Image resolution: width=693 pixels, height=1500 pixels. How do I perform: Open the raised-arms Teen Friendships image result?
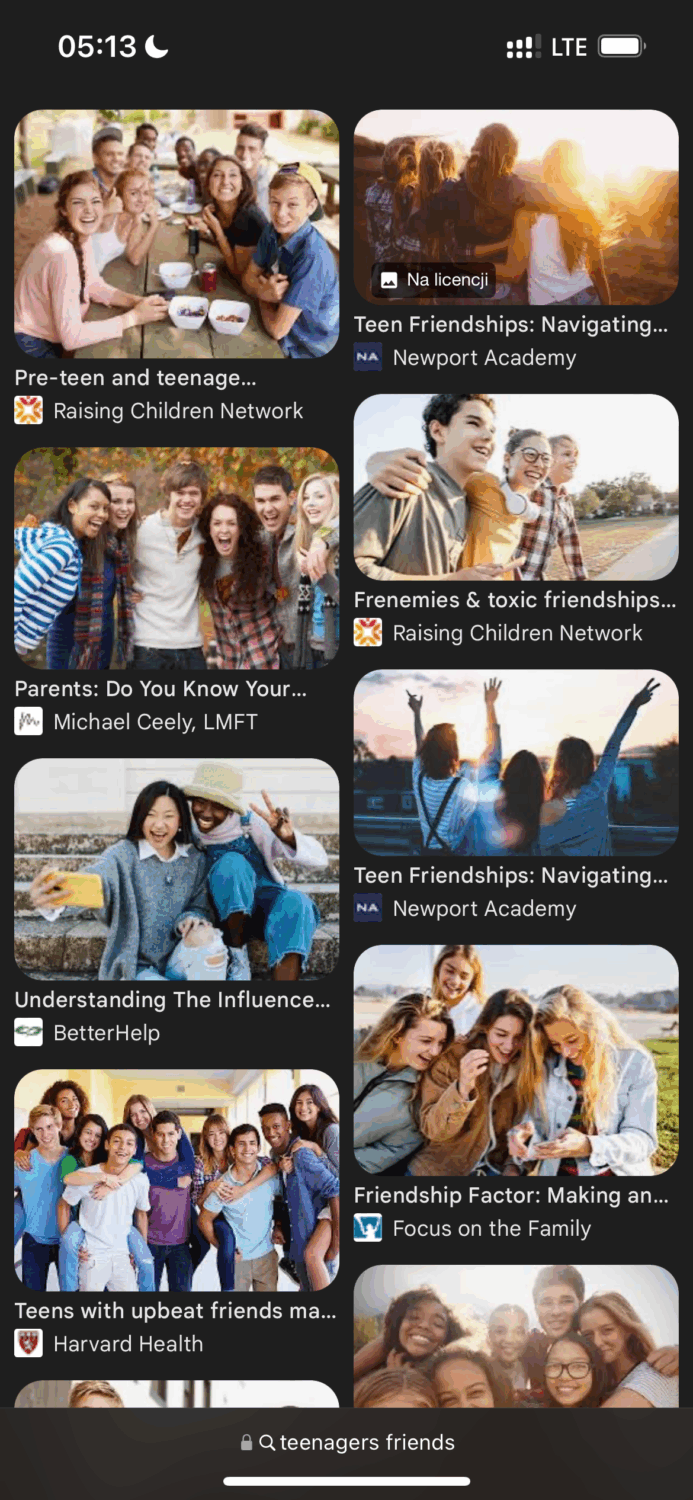(x=516, y=762)
